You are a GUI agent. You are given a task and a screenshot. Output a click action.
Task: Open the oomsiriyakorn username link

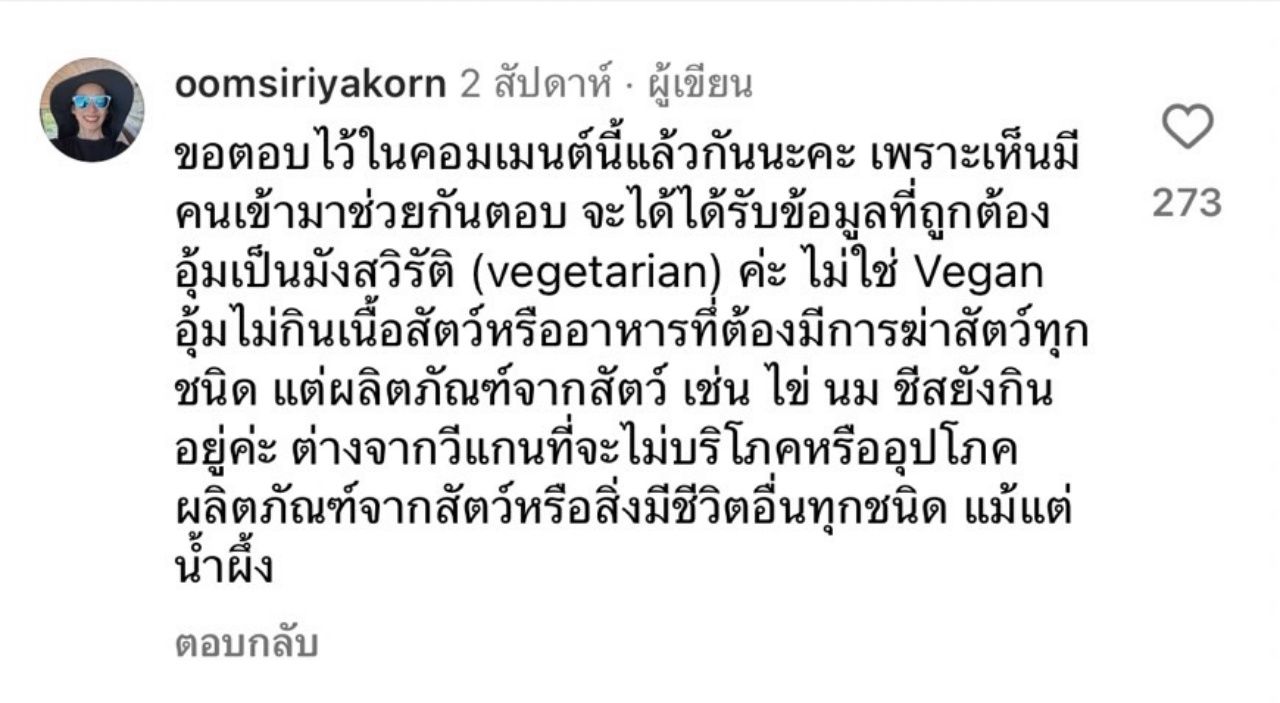(309, 85)
